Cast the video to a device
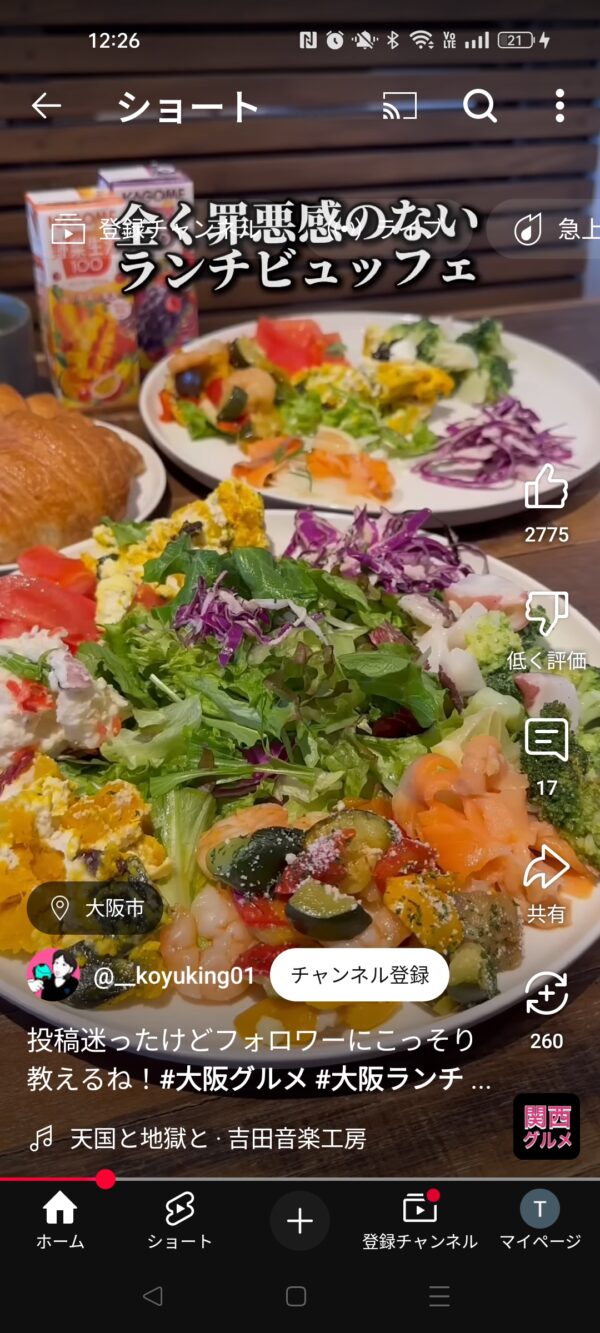The image size is (600, 1333). [400, 106]
